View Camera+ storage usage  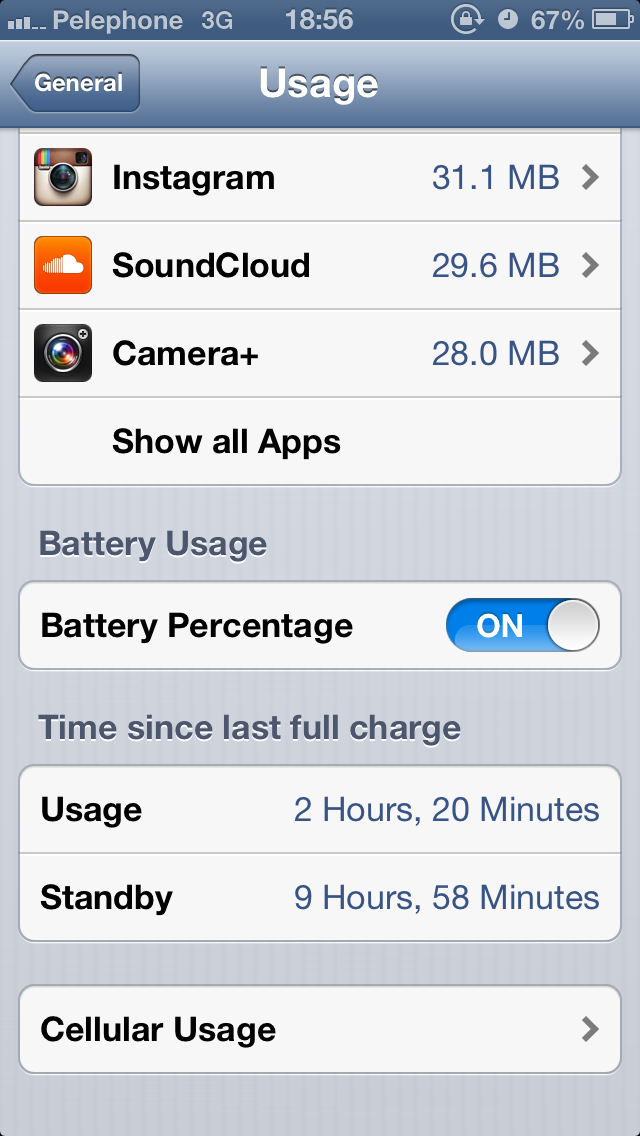tap(320, 353)
